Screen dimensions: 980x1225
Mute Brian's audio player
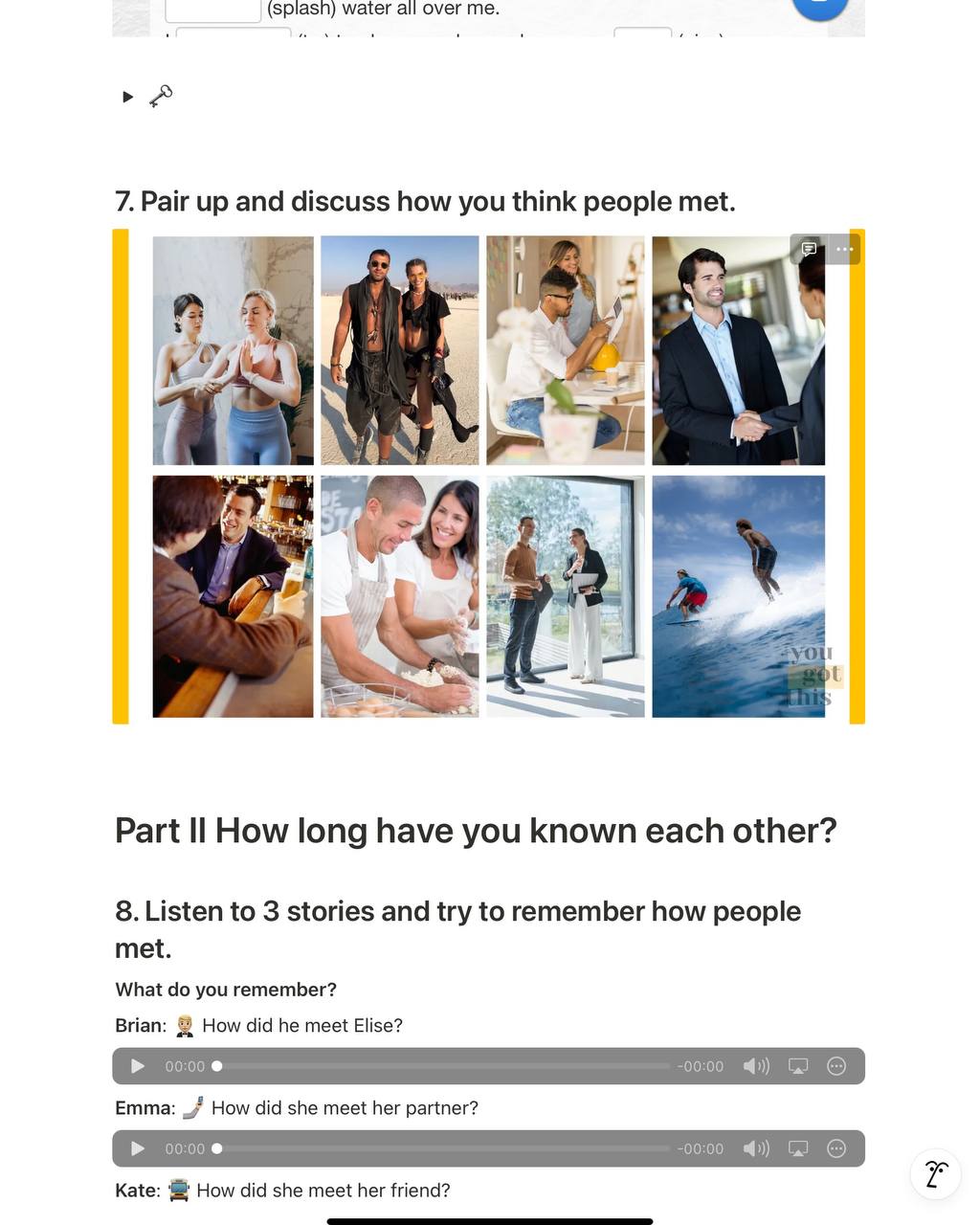click(756, 1066)
